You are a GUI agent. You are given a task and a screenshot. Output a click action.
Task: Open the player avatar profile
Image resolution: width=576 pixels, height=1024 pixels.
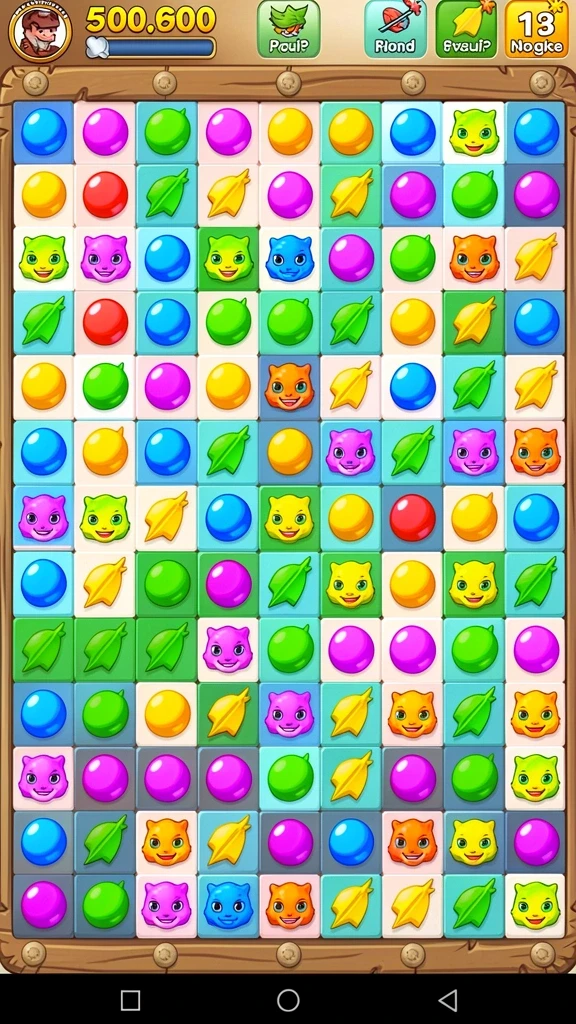coord(40,32)
